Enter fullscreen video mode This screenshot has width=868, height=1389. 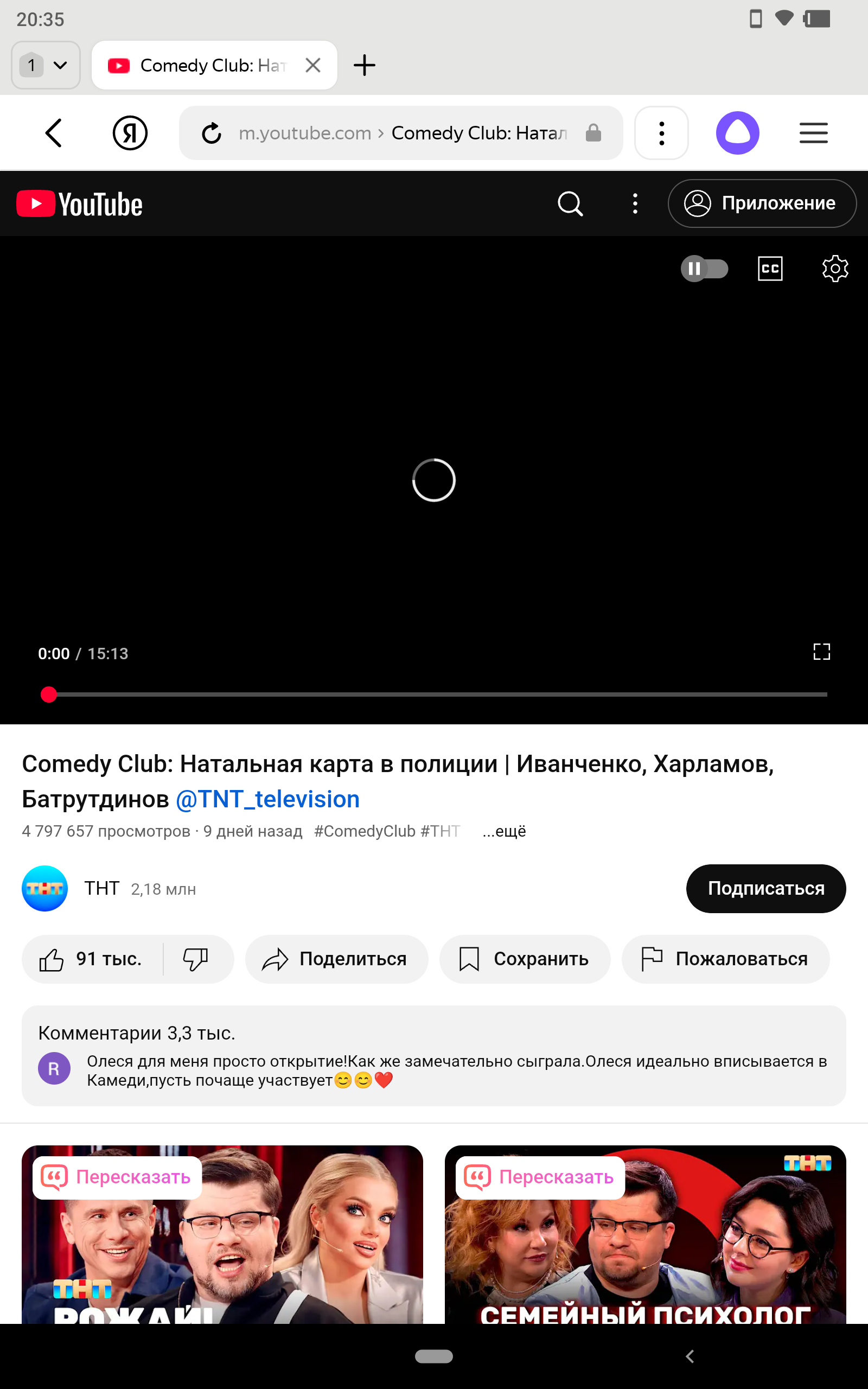[x=821, y=652]
